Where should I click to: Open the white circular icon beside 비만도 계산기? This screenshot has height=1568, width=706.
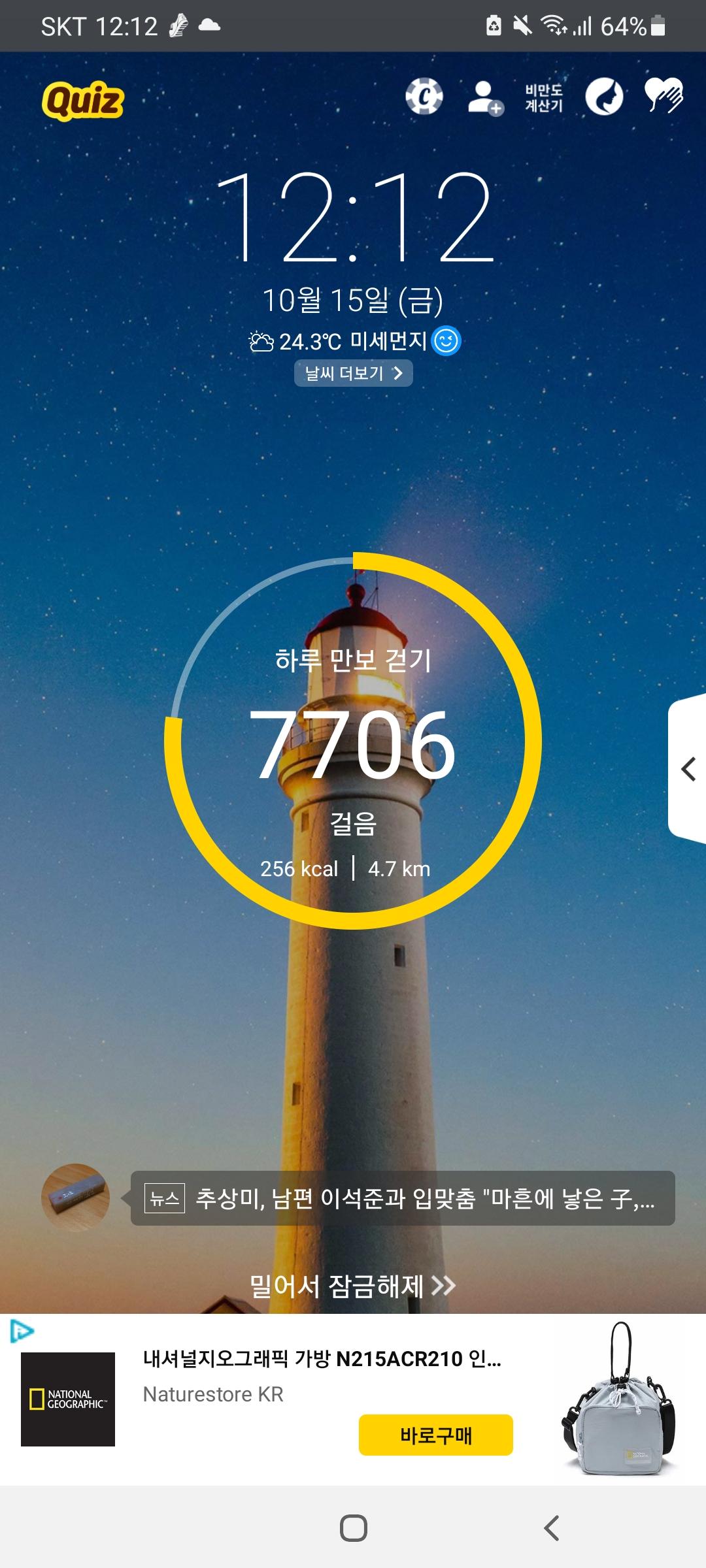coord(604,97)
